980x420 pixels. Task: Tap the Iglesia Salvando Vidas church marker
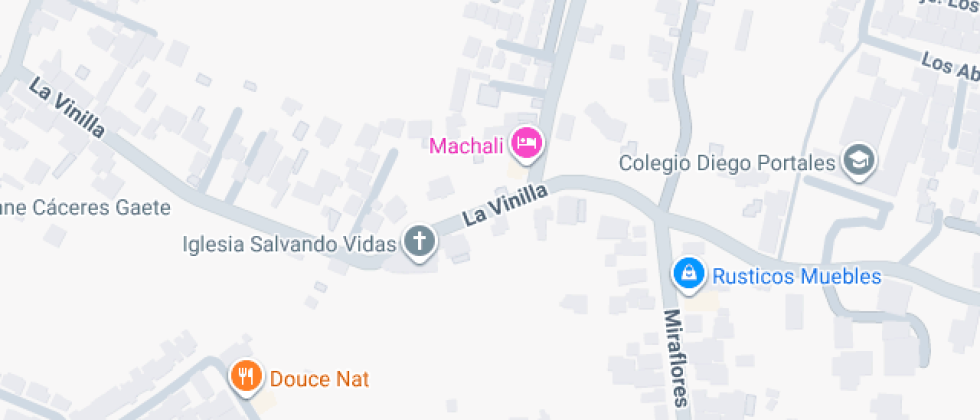tap(420, 241)
